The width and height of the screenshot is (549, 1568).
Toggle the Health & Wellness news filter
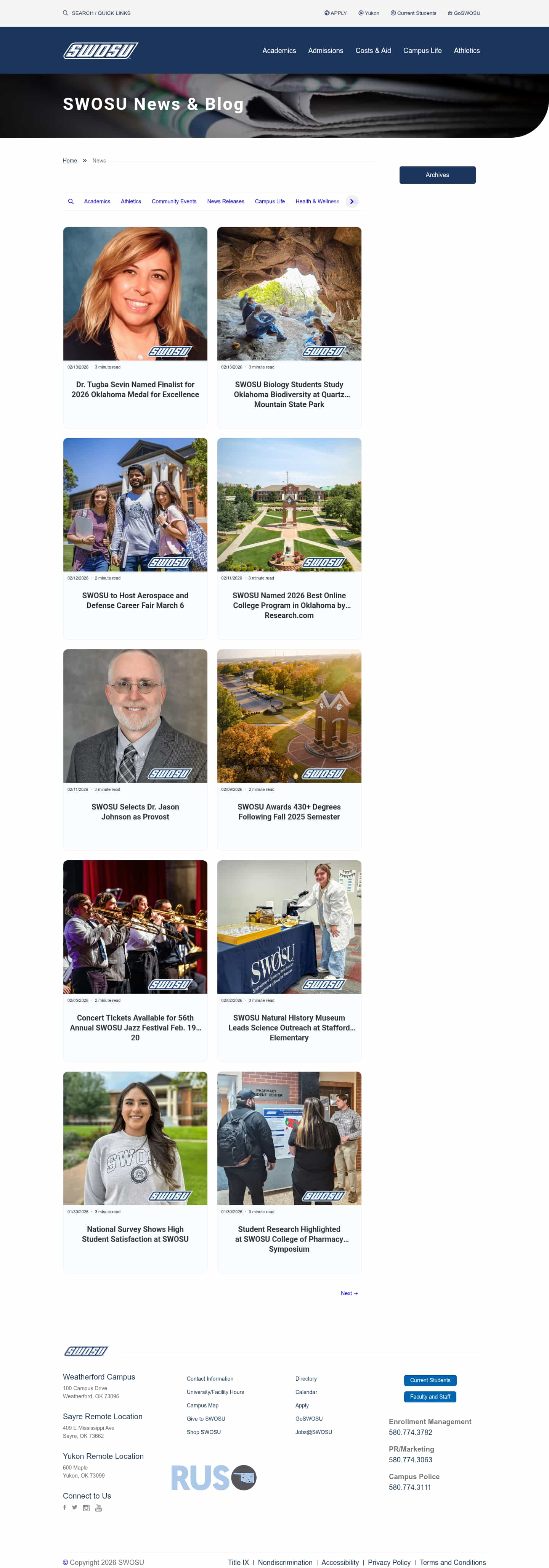(x=317, y=201)
